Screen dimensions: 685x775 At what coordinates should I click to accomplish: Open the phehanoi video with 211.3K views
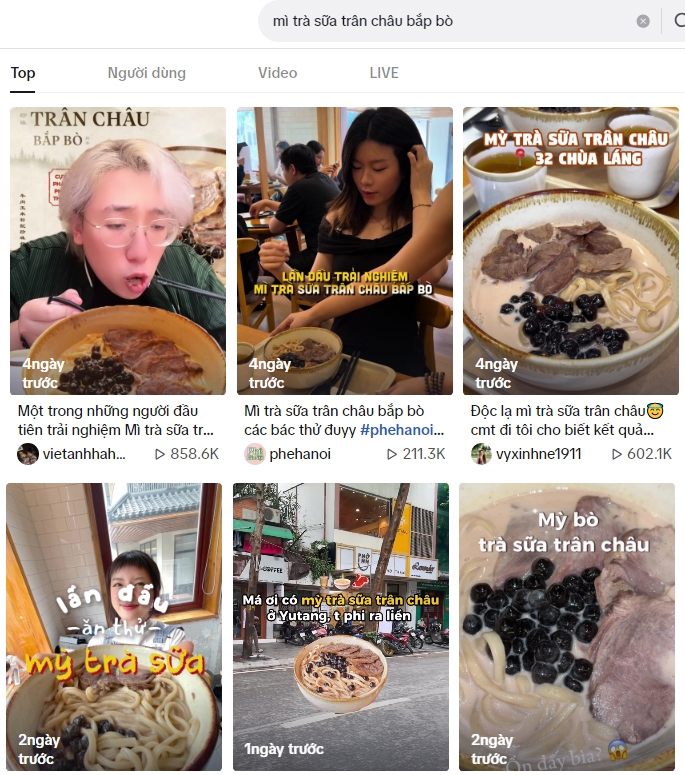click(x=344, y=250)
